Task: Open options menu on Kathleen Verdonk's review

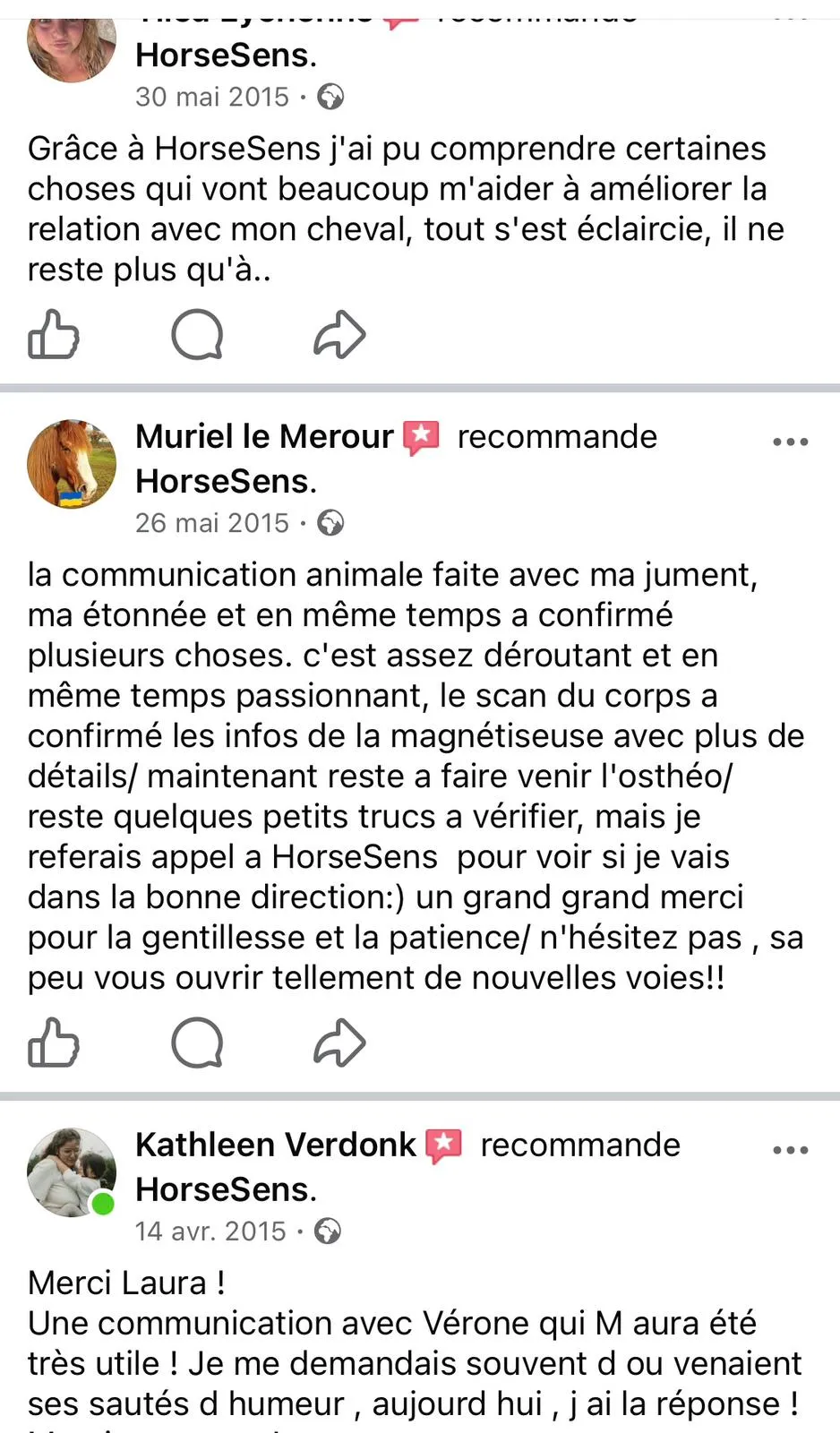Action: (790, 1150)
